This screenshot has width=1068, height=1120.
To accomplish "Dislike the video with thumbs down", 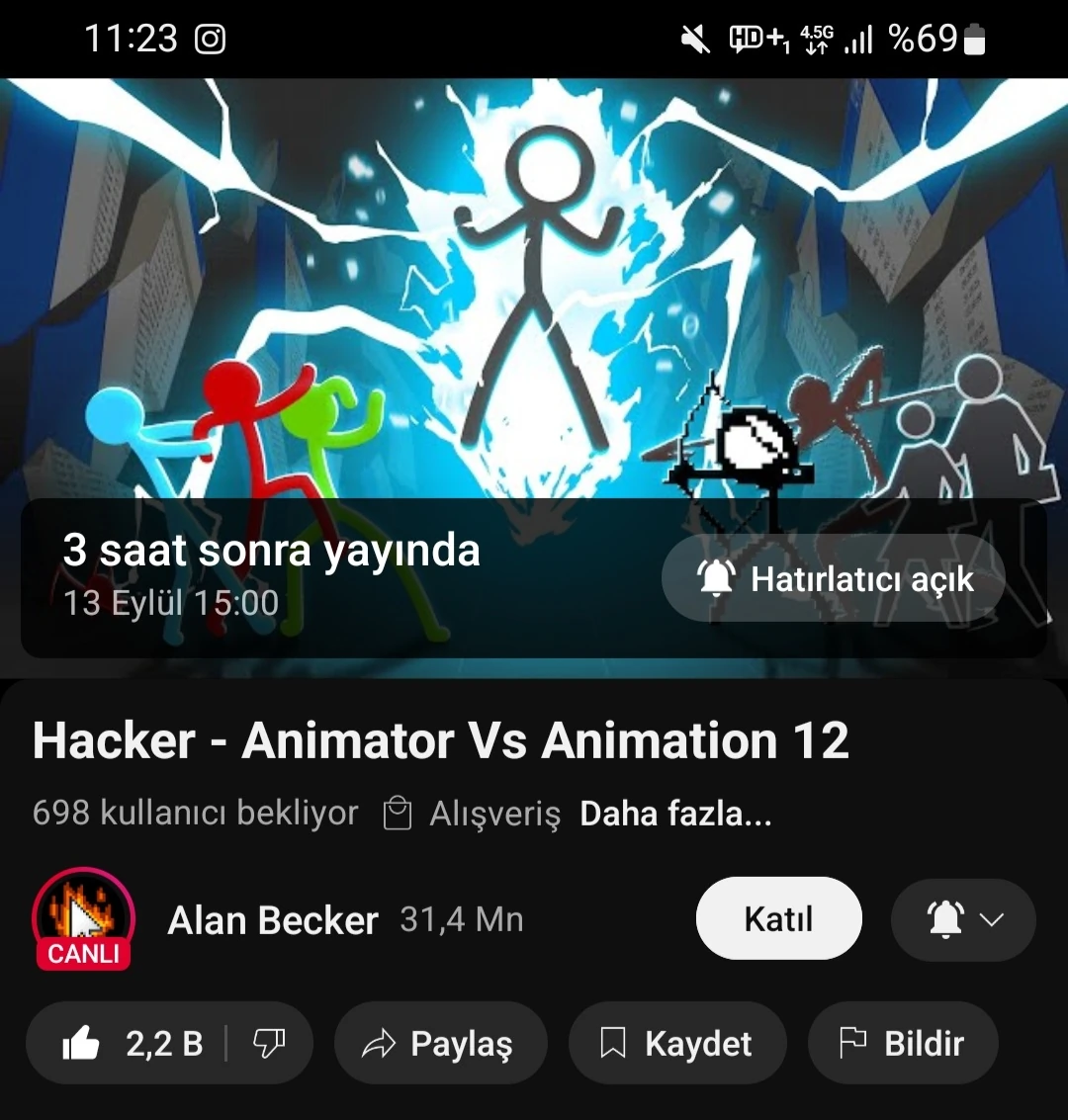I will click(x=269, y=1043).
